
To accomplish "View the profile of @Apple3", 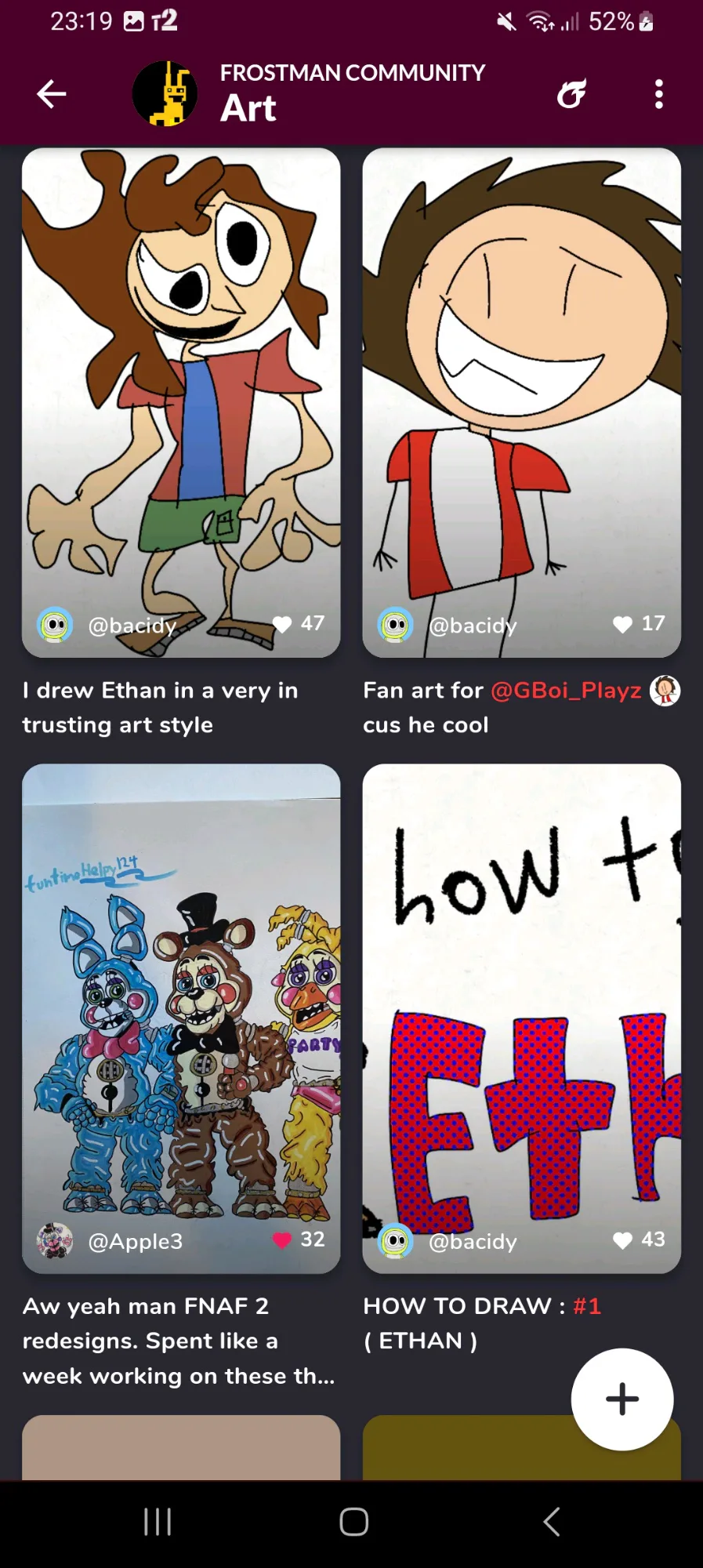I will [x=135, y=1241].
